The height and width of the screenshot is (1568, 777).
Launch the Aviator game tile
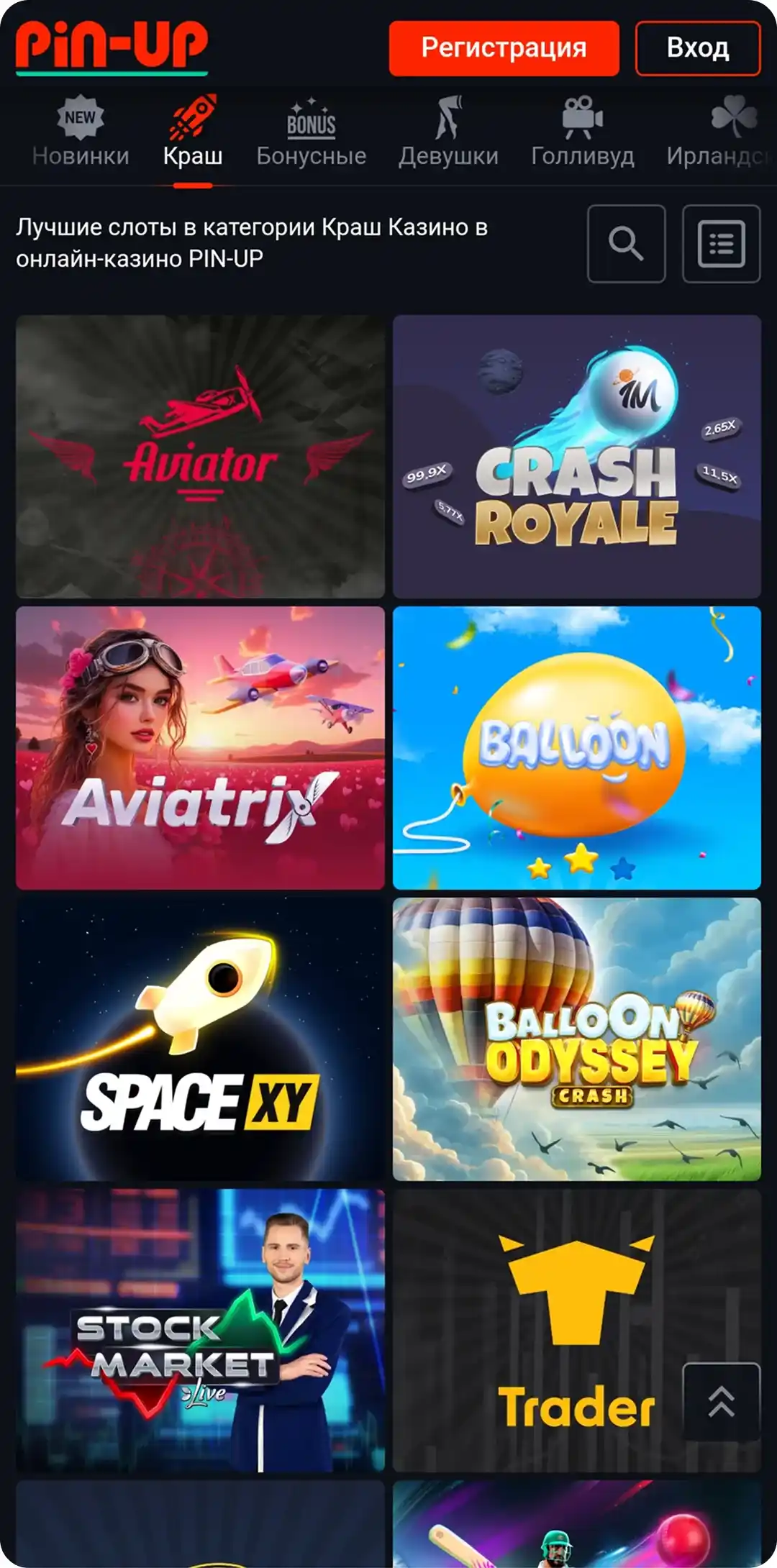200,457
